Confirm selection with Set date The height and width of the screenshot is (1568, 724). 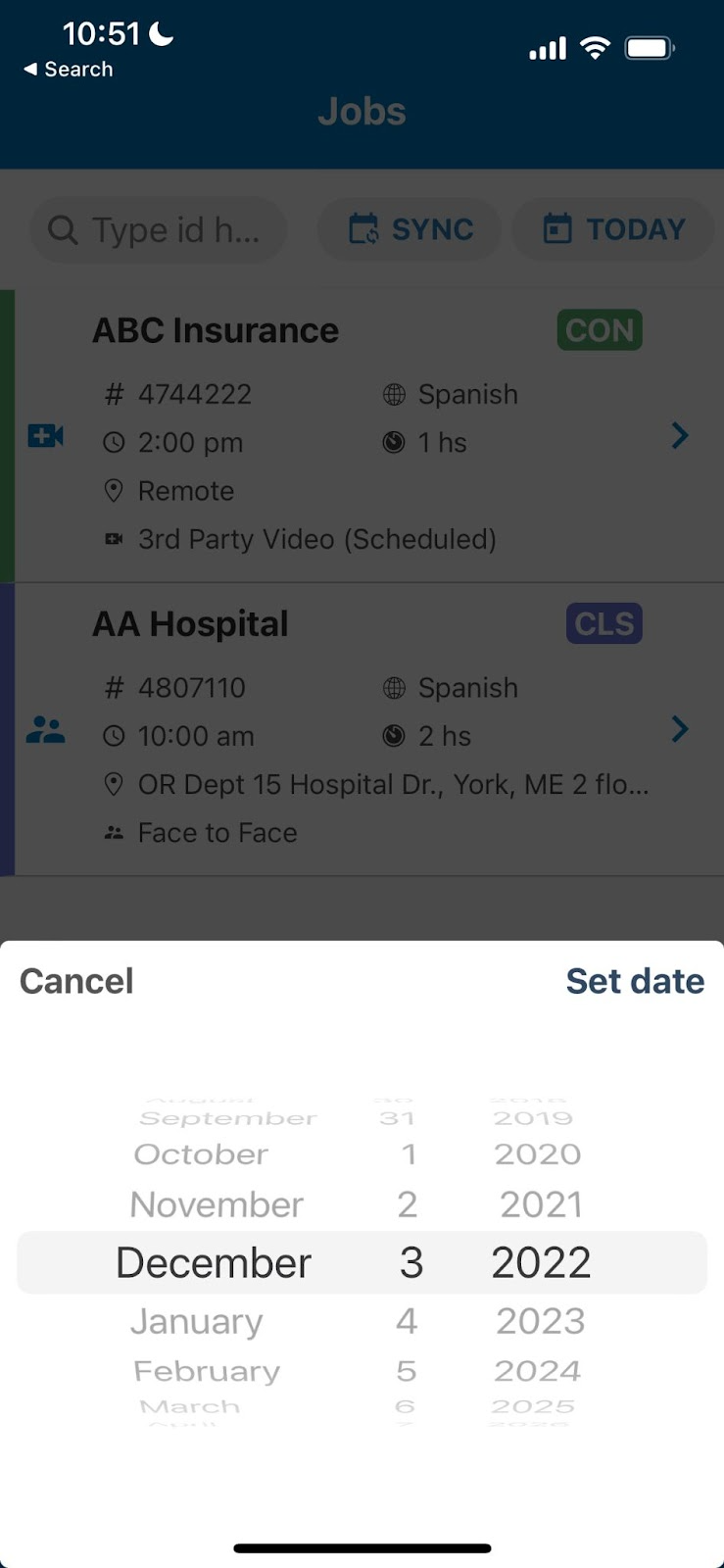pyautogui.click(x=634, y=980)
